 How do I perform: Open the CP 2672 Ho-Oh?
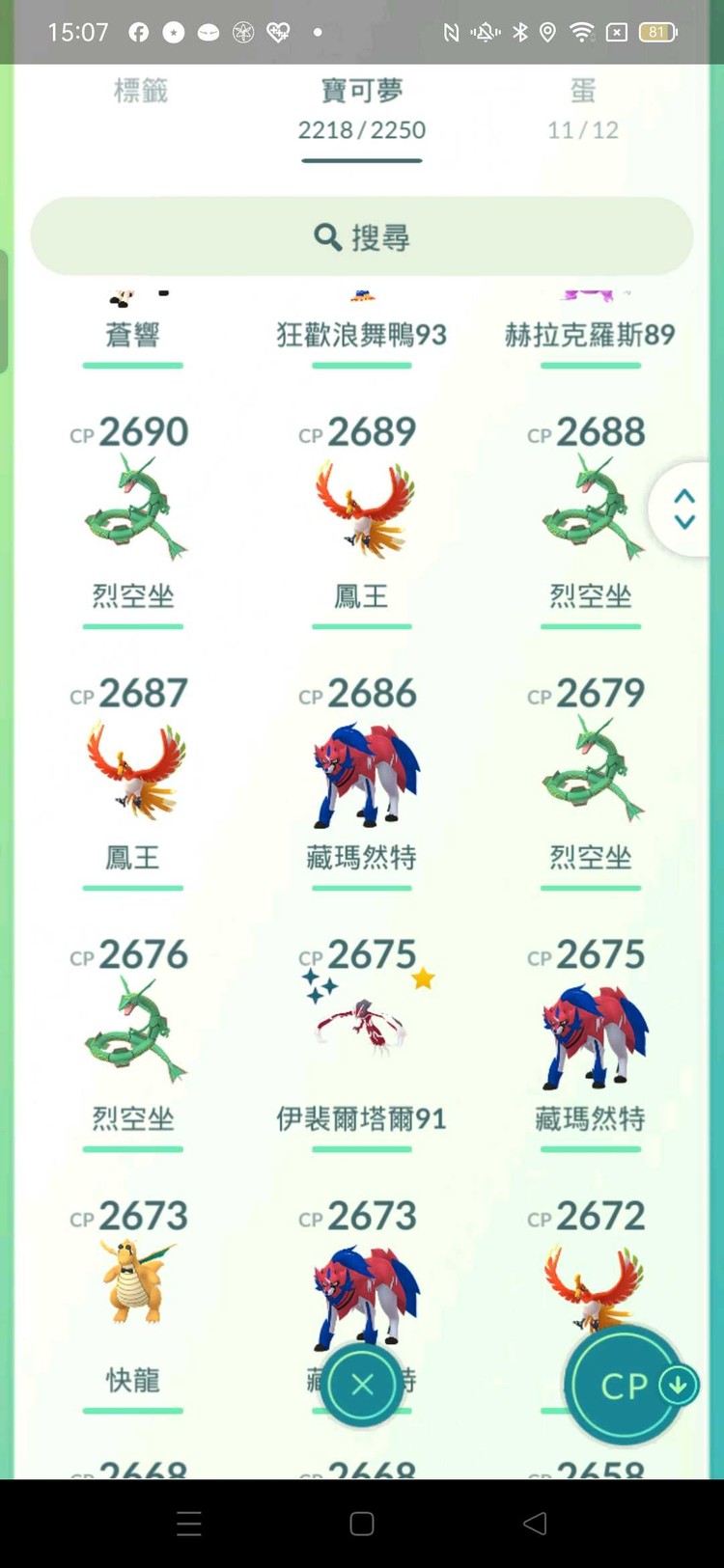coord(591,1283)
